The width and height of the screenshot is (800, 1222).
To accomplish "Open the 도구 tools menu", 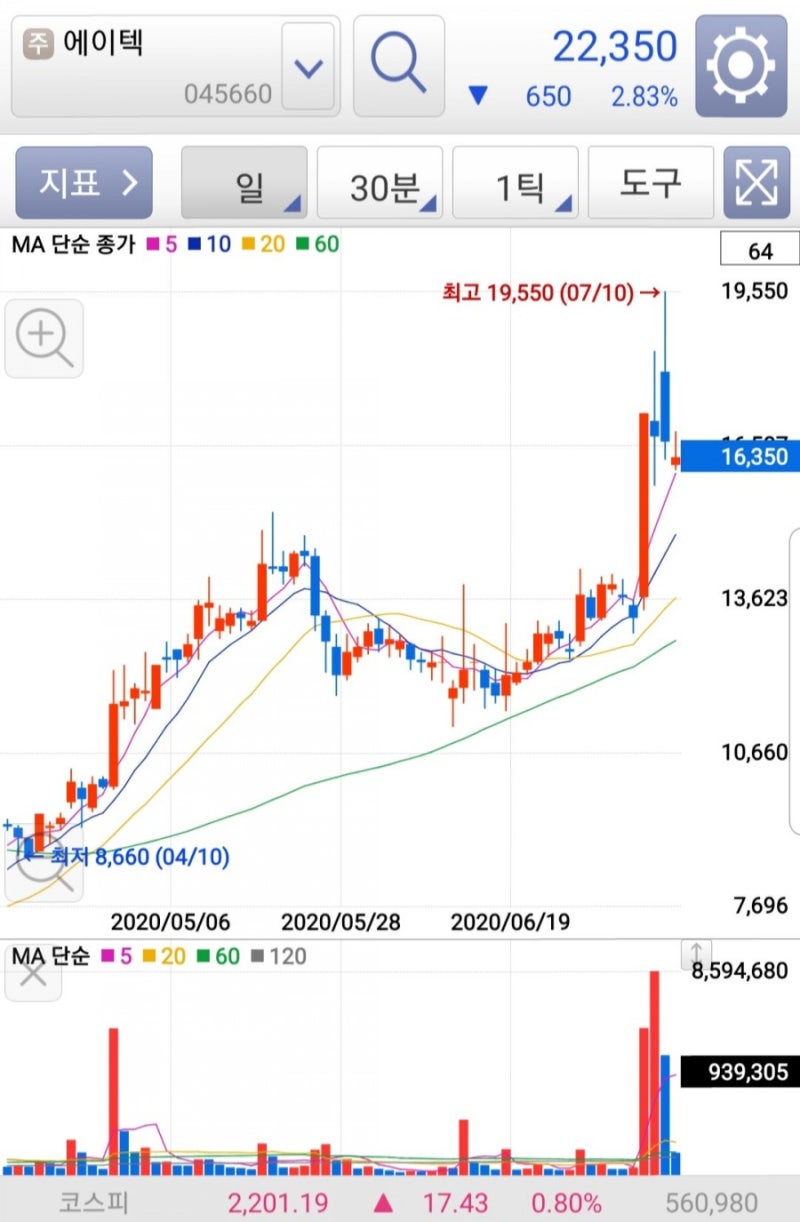I will [x=651, y=184].
